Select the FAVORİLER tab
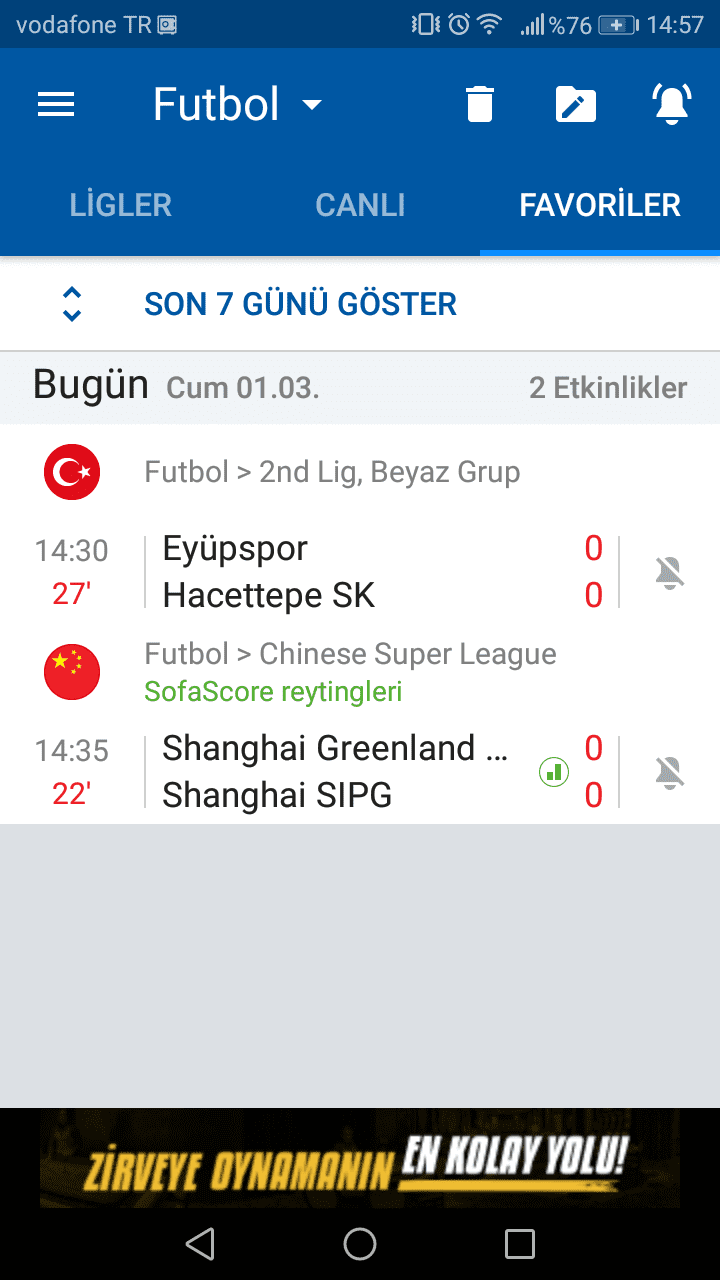 (x=600, y=205)
